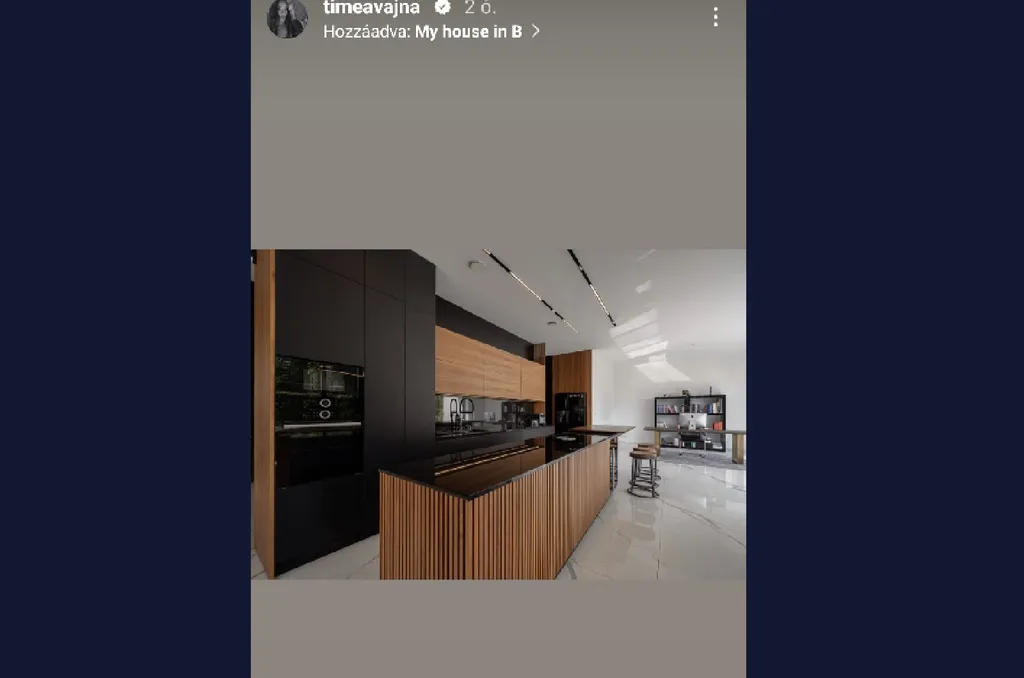Screen dimensions: 1024x678
Task: Open timeavajna's username link
Action: coord(371,8)
